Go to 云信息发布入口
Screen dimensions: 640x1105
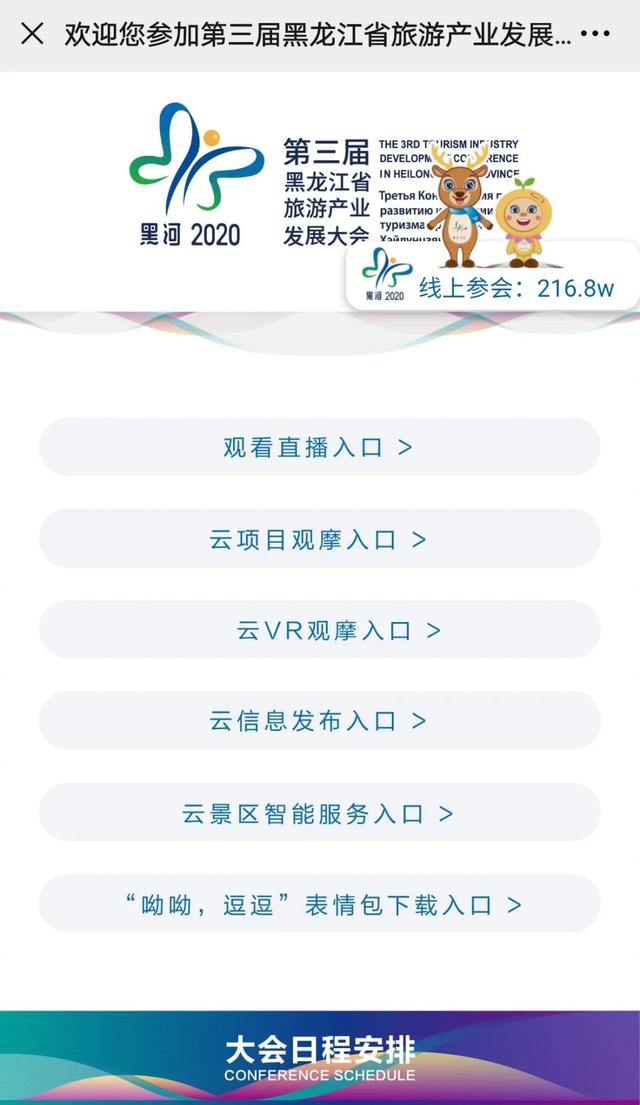(x=319, y=720)
